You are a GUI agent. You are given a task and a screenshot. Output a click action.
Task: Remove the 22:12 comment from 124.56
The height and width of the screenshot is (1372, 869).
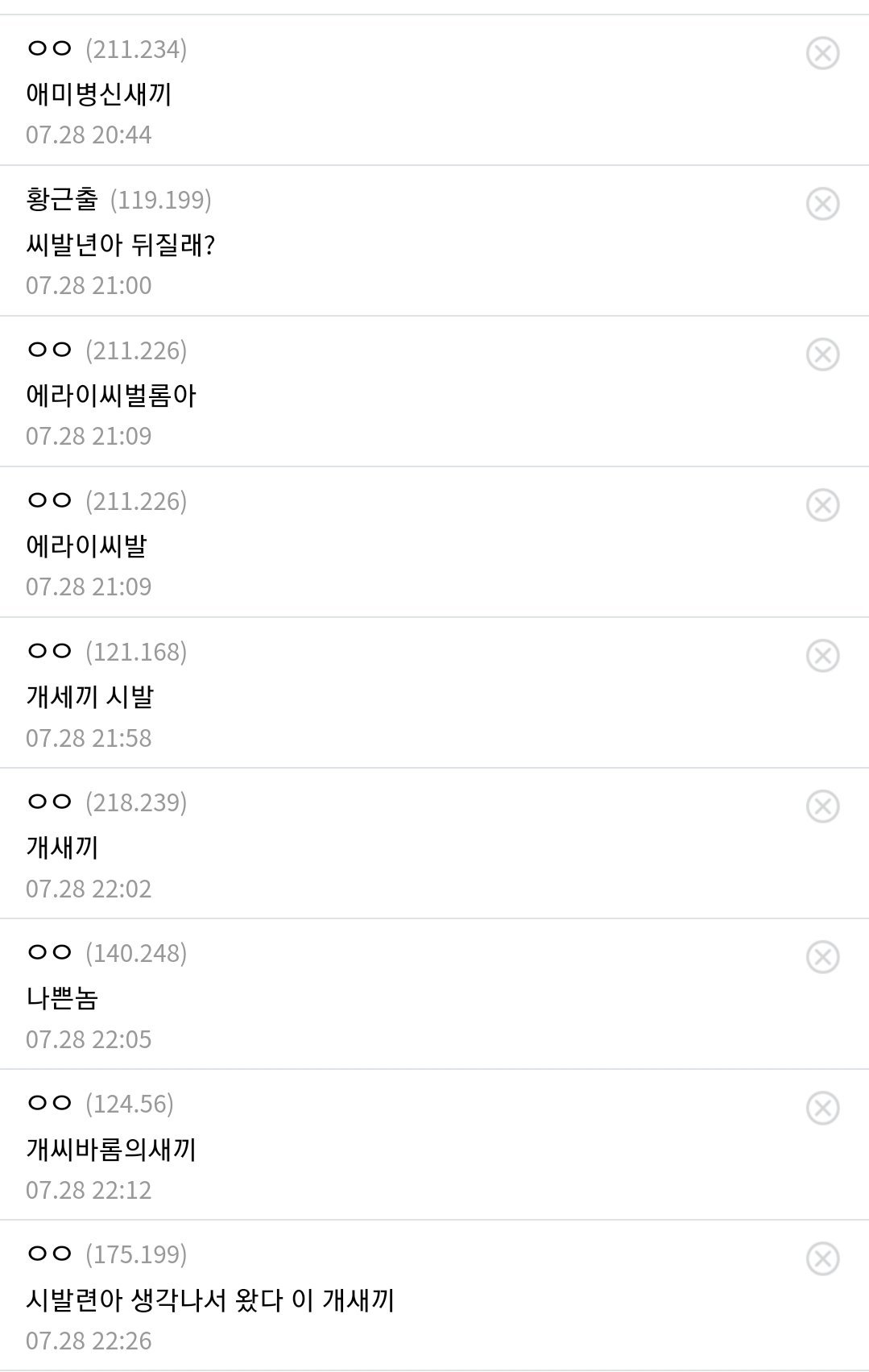pyautogui.click(x=822, y=1108)
